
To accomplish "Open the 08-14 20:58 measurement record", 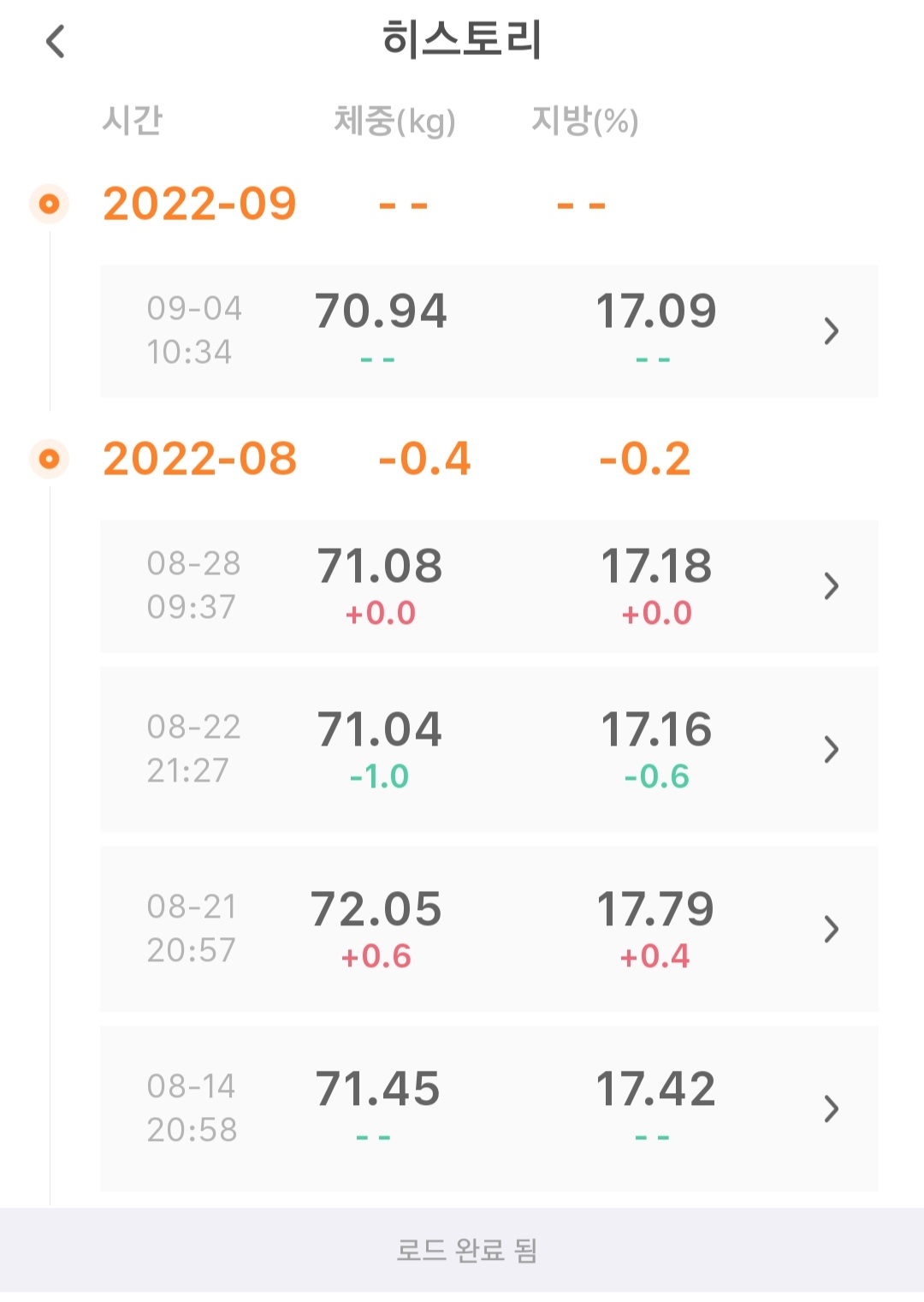I will [x=489, y=1109].
